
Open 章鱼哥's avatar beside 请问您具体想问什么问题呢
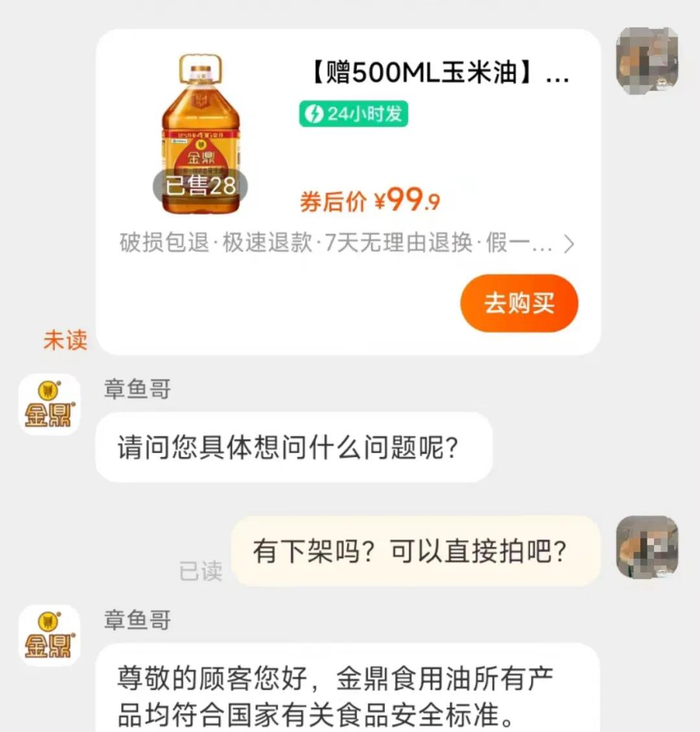(x=50, y=405)
